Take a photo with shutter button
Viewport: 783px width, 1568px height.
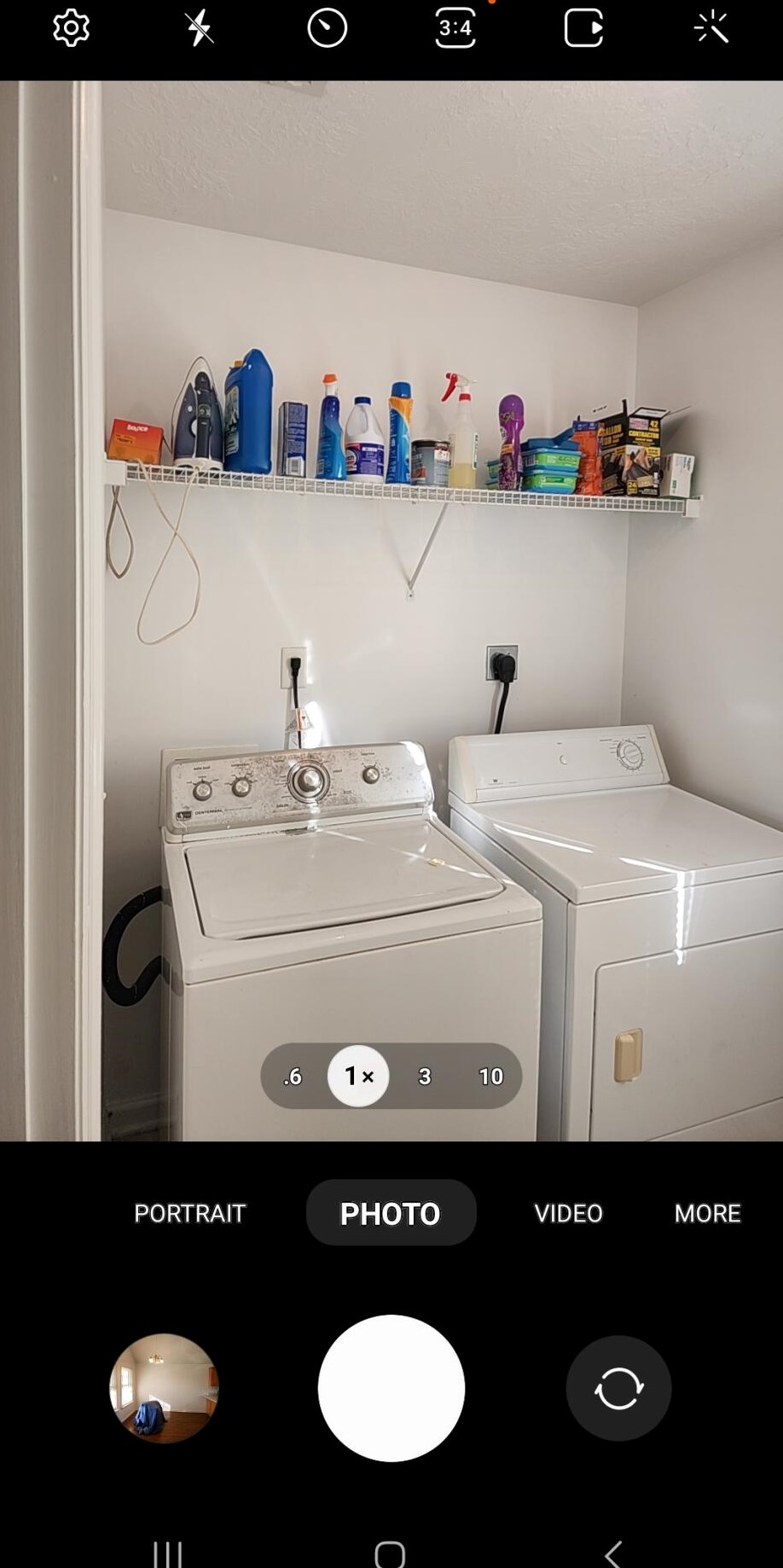point(391,1388)
